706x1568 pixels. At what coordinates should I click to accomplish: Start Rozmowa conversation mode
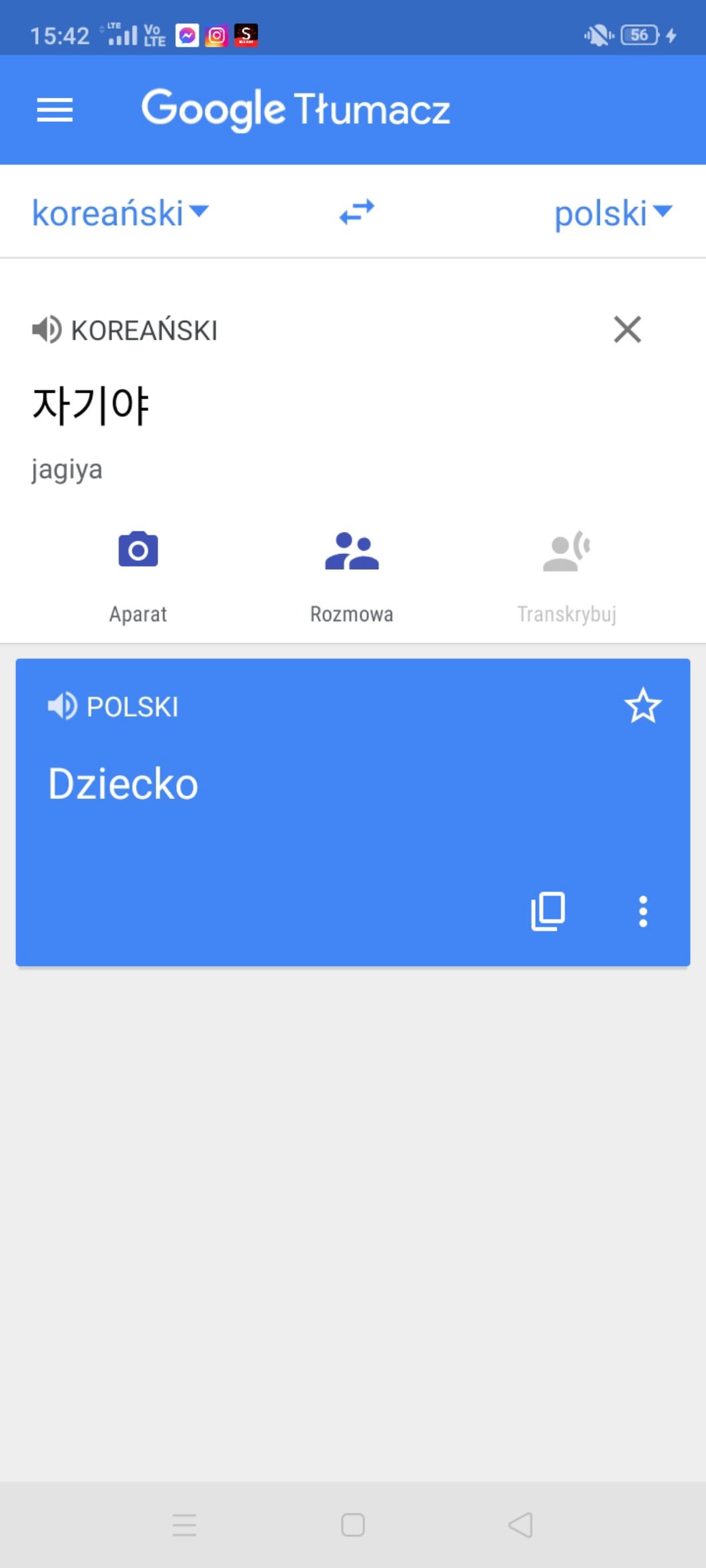352,571
